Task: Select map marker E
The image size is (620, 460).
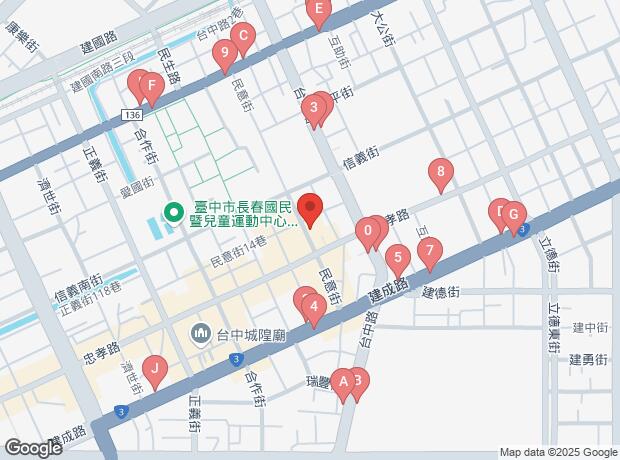Action: (x=318, y=14)
